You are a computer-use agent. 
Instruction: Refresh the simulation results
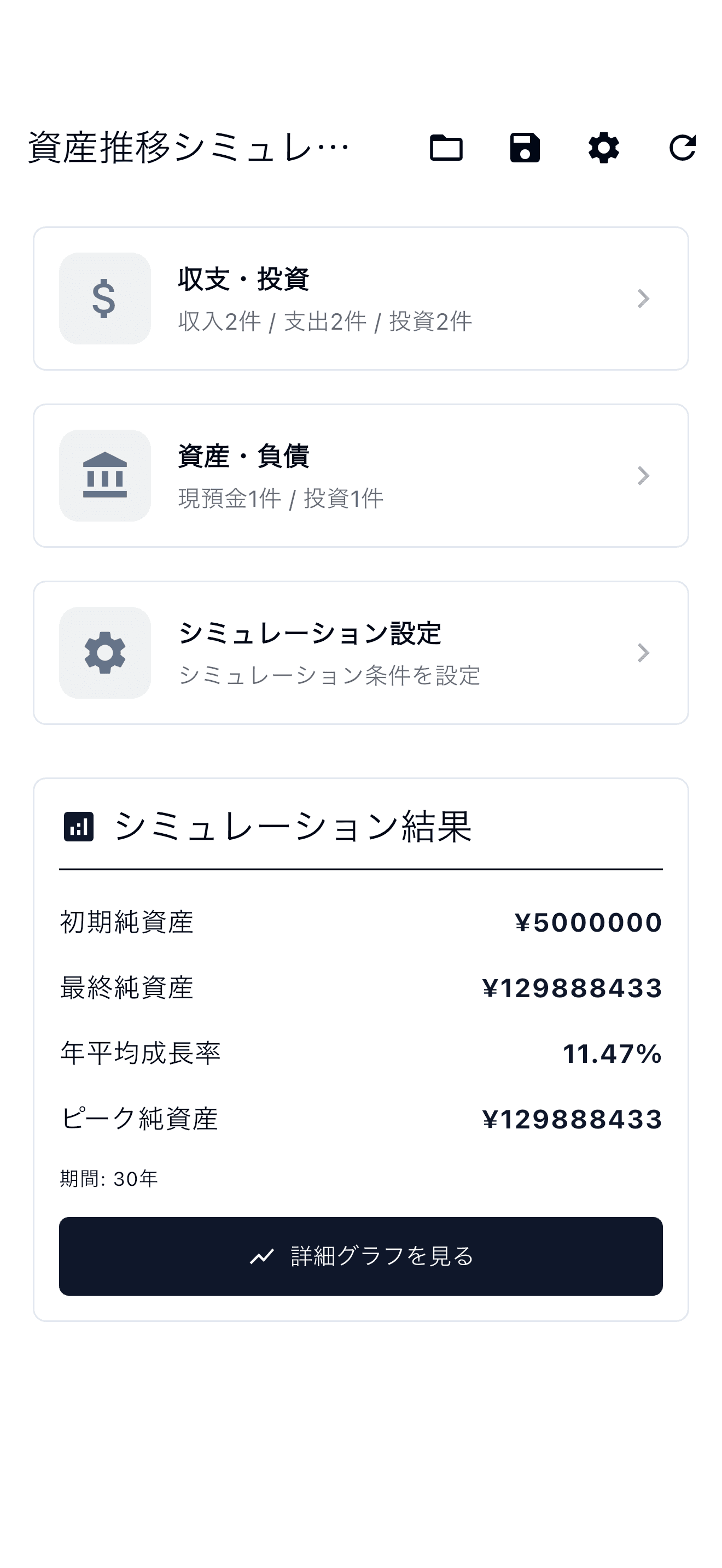683,148
